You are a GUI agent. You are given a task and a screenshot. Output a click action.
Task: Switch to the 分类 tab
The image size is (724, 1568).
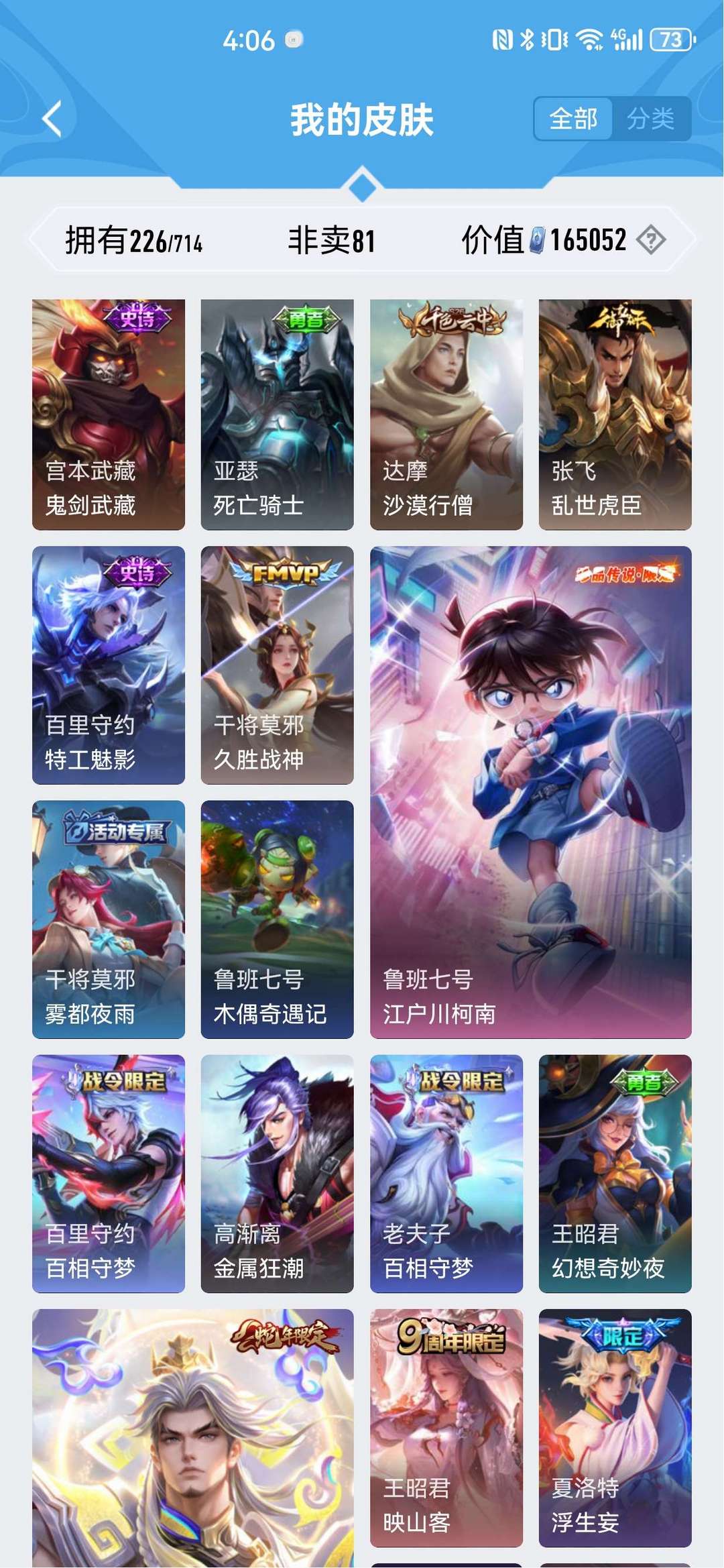pos(650,119)
